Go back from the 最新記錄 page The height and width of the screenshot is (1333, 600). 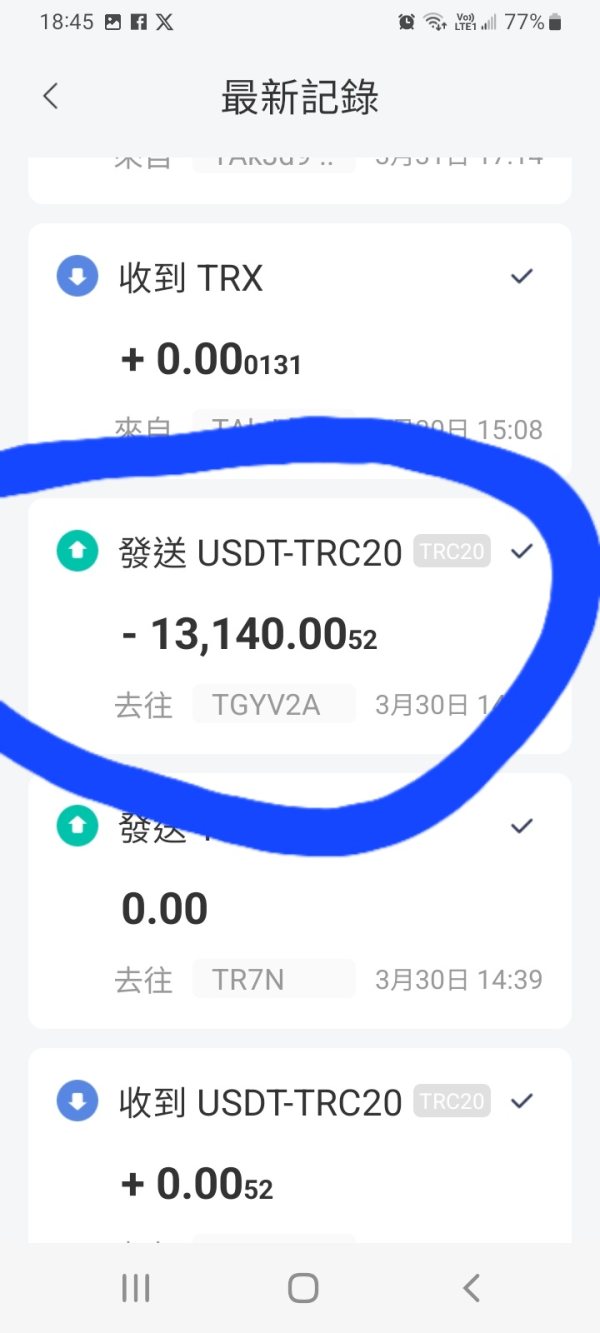pos(51,97)
